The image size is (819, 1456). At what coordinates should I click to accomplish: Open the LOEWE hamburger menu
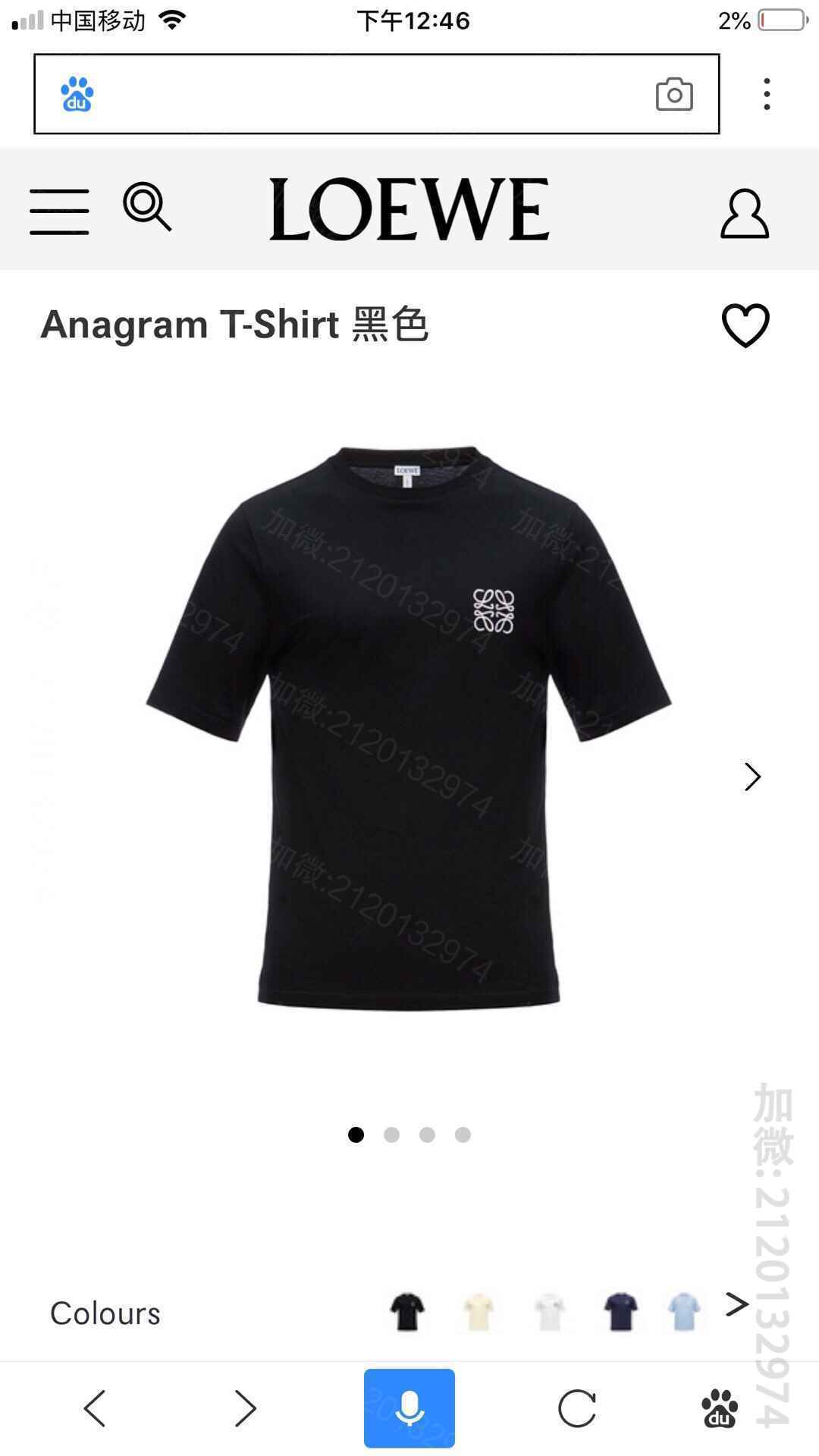[x=59, y=212]
